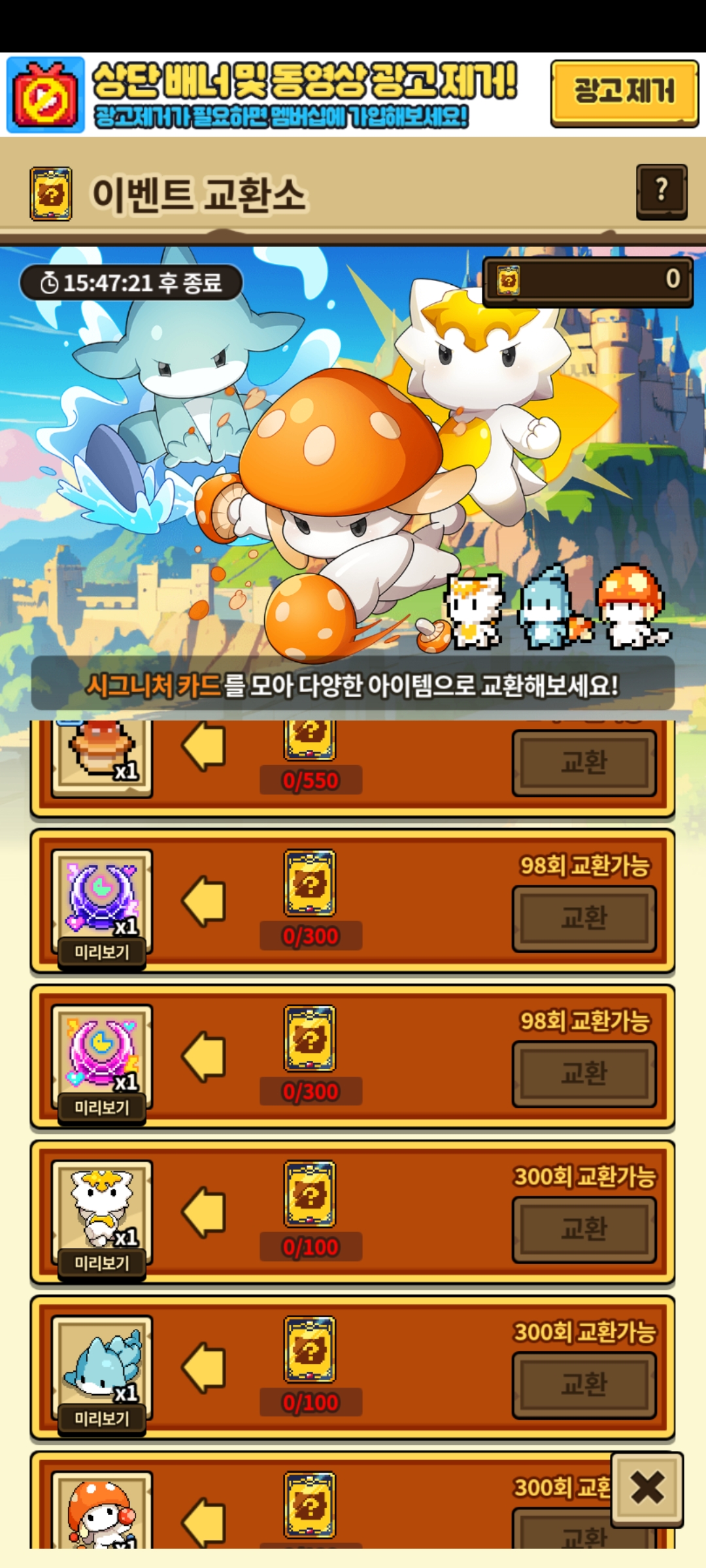Tap 미리보기 under the blue shark character

click(x=102, y=1419)
